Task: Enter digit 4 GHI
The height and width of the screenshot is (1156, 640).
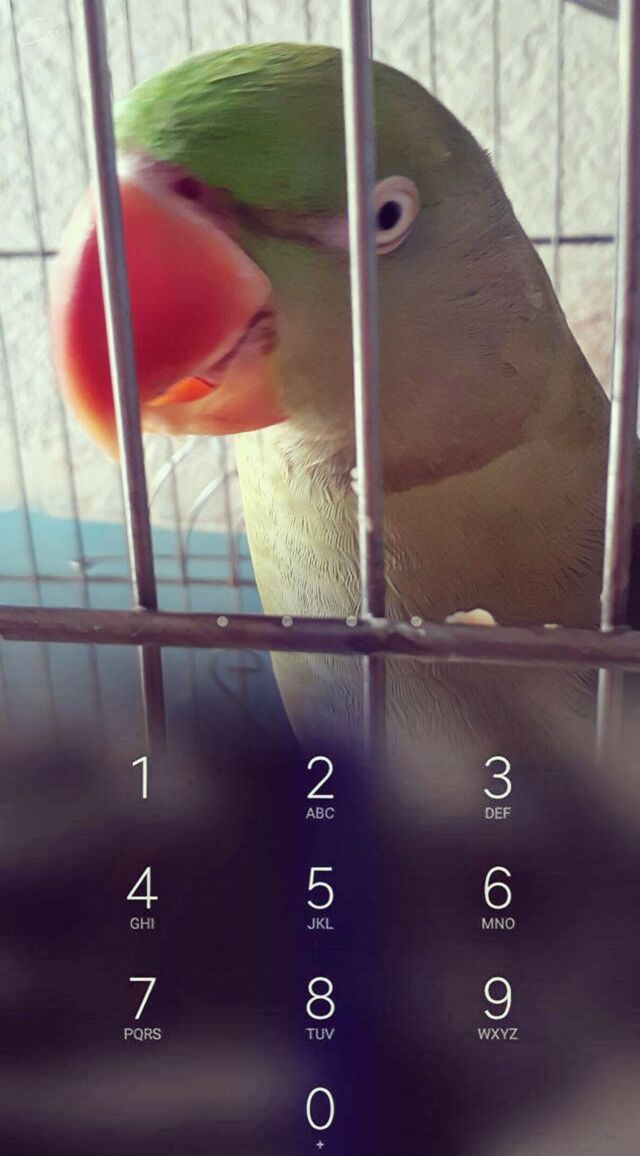Action: [142, 898]
